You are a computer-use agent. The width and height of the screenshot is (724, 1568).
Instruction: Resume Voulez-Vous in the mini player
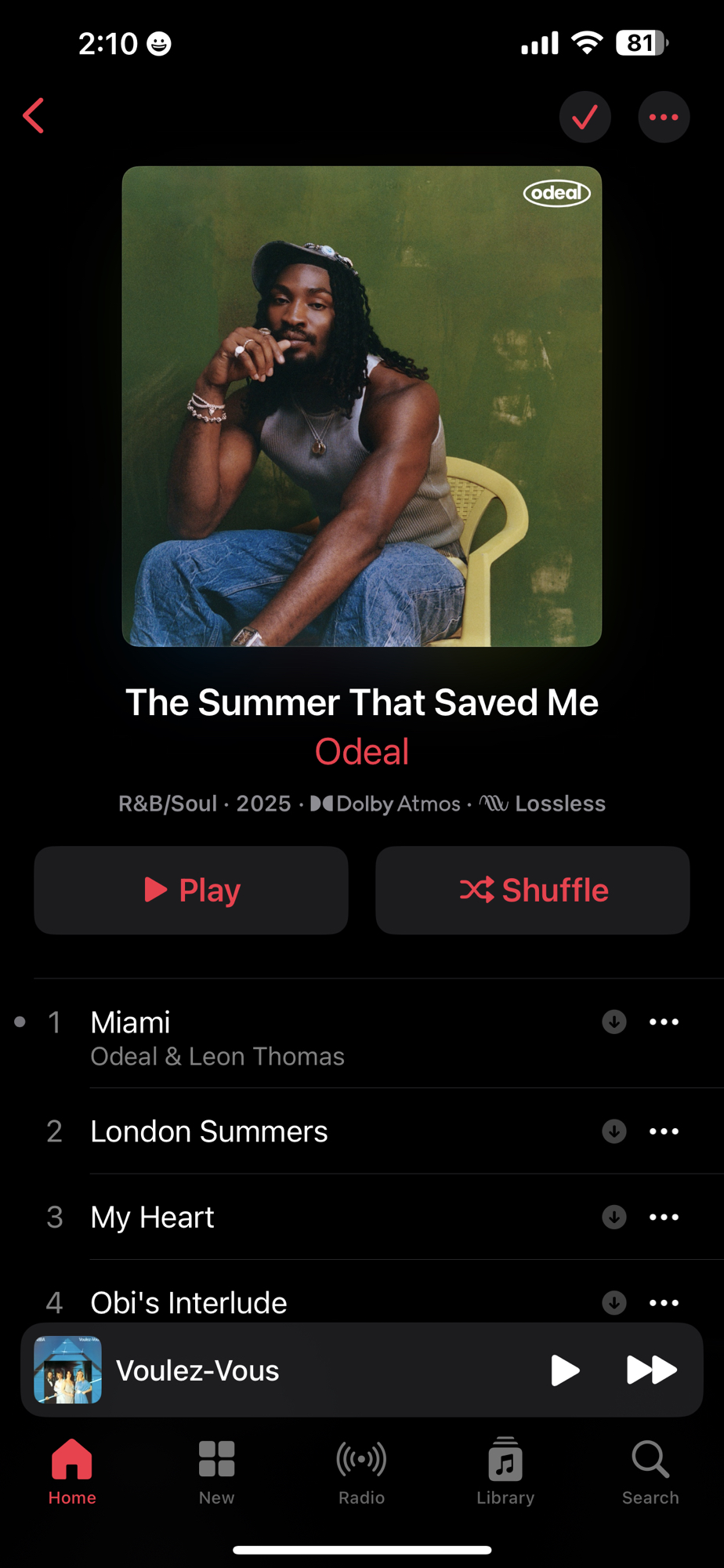564,1370
